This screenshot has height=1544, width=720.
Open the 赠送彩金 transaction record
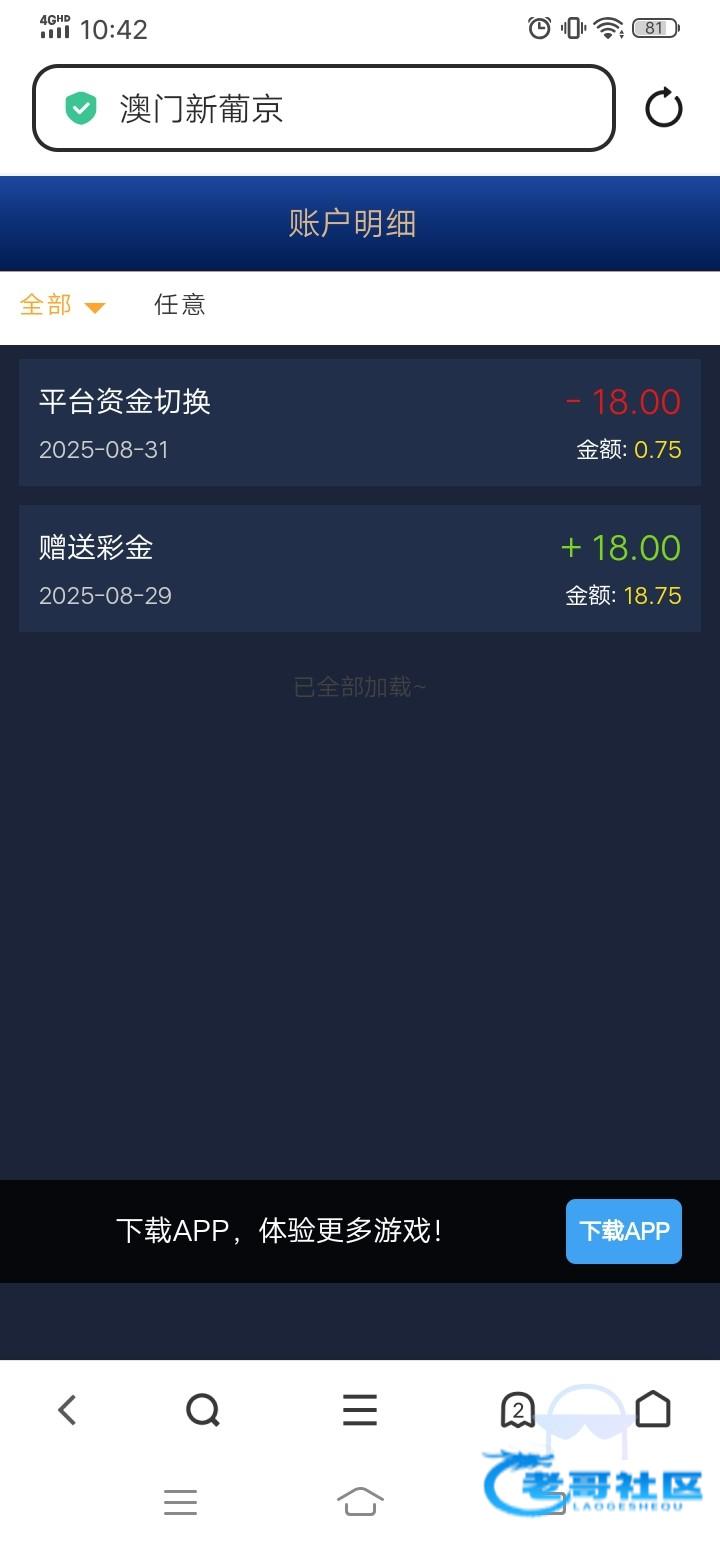[x=360, y=569]
